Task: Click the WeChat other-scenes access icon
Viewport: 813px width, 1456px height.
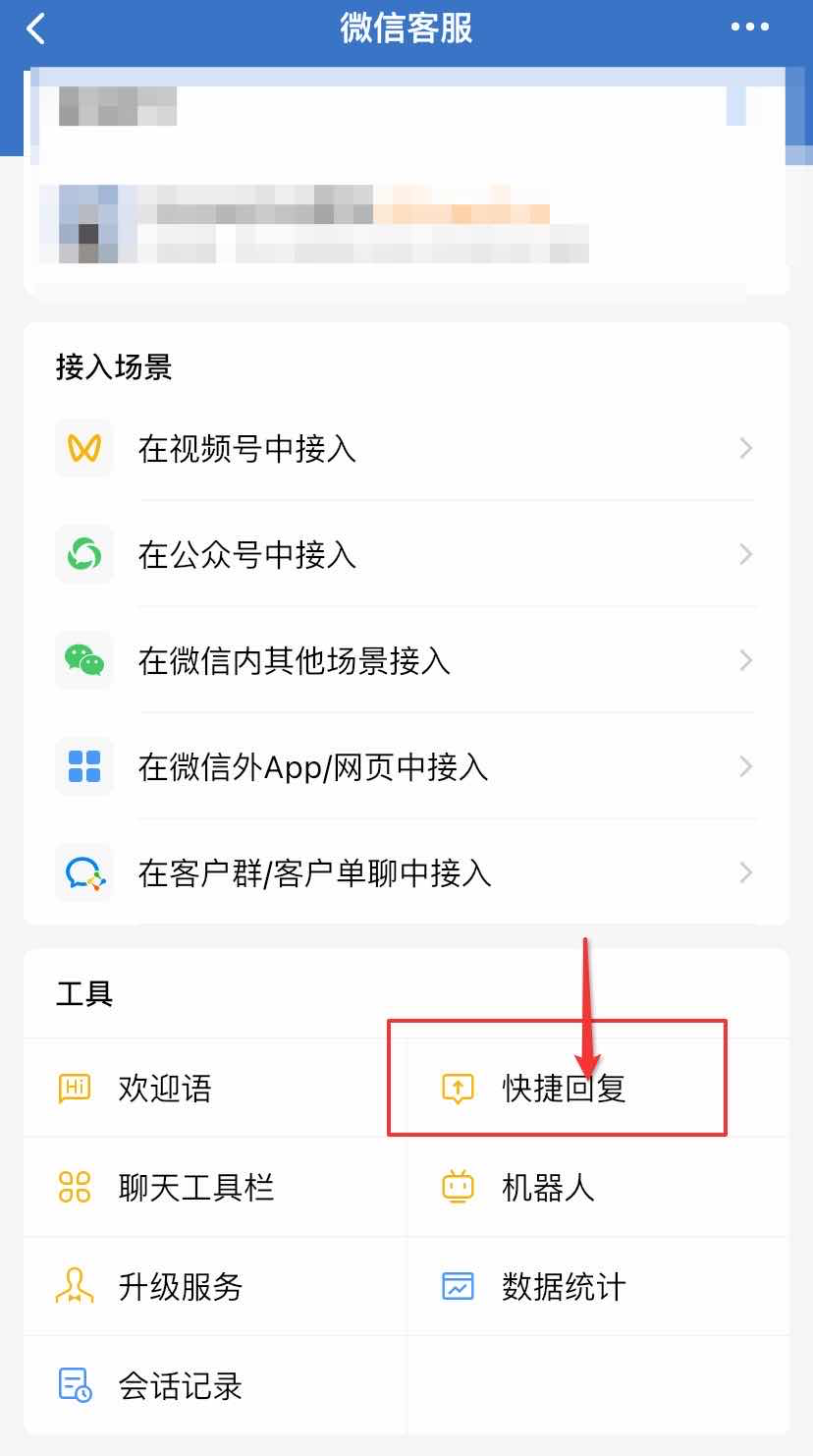Action: pos(84,661)
